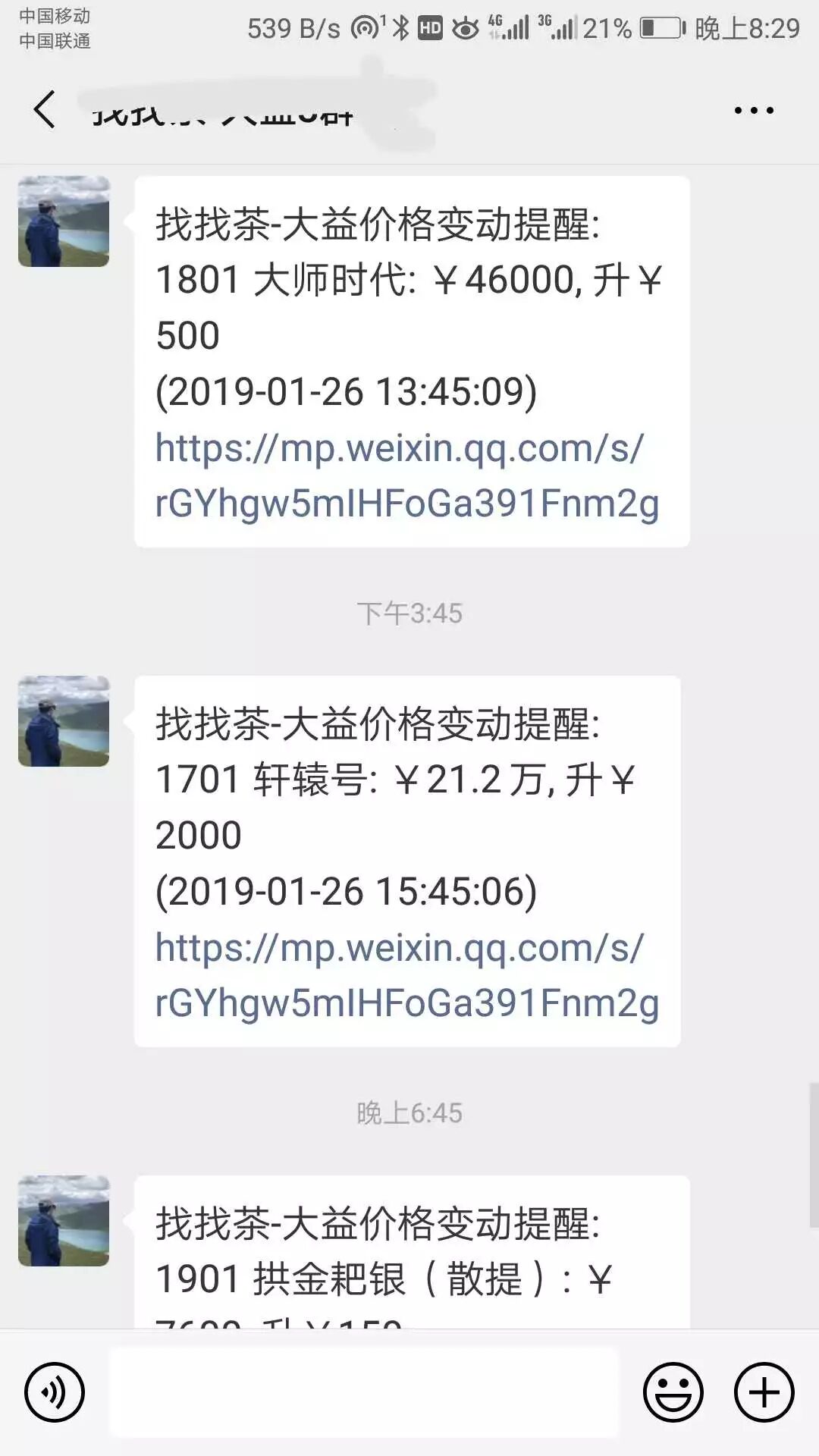Open the emoji sticker panel
819x1456 pixels.
673,1392
